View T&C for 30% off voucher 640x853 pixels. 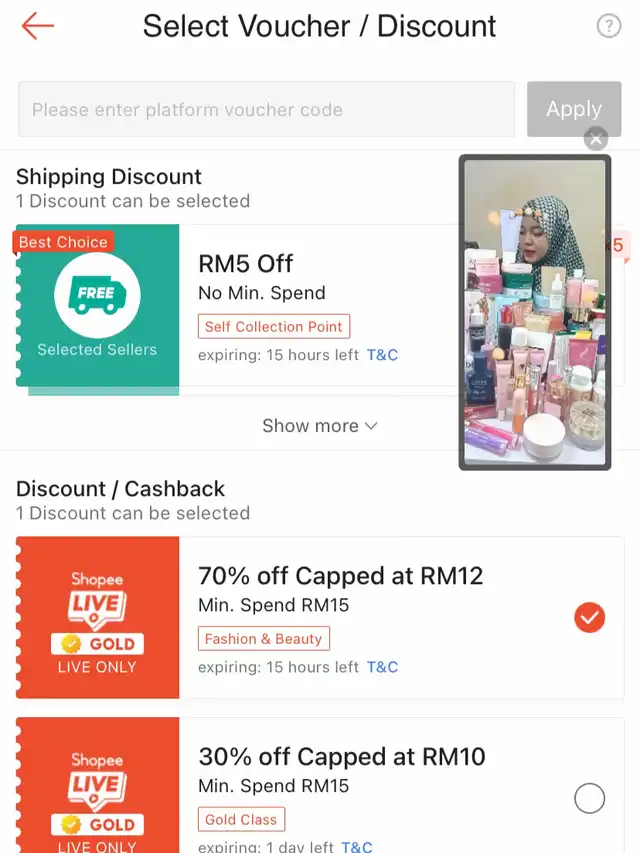(x=357, y=846)
